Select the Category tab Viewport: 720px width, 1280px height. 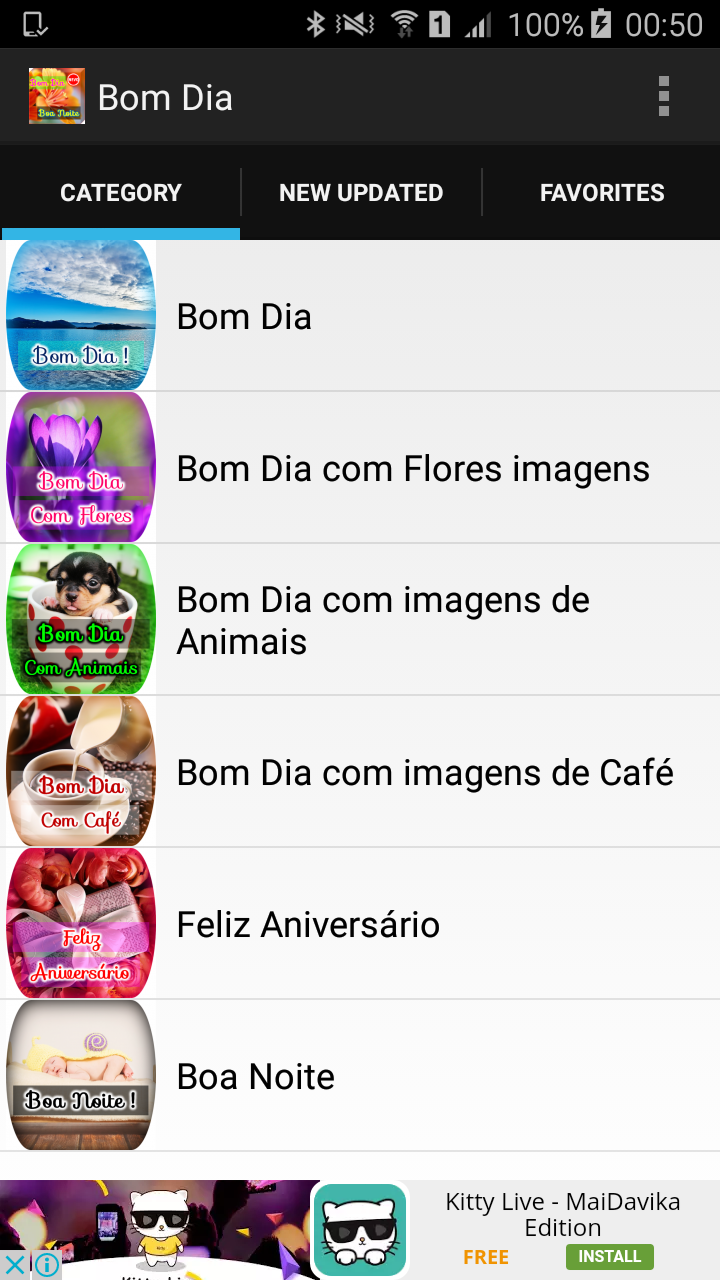[x=121, y=192]
